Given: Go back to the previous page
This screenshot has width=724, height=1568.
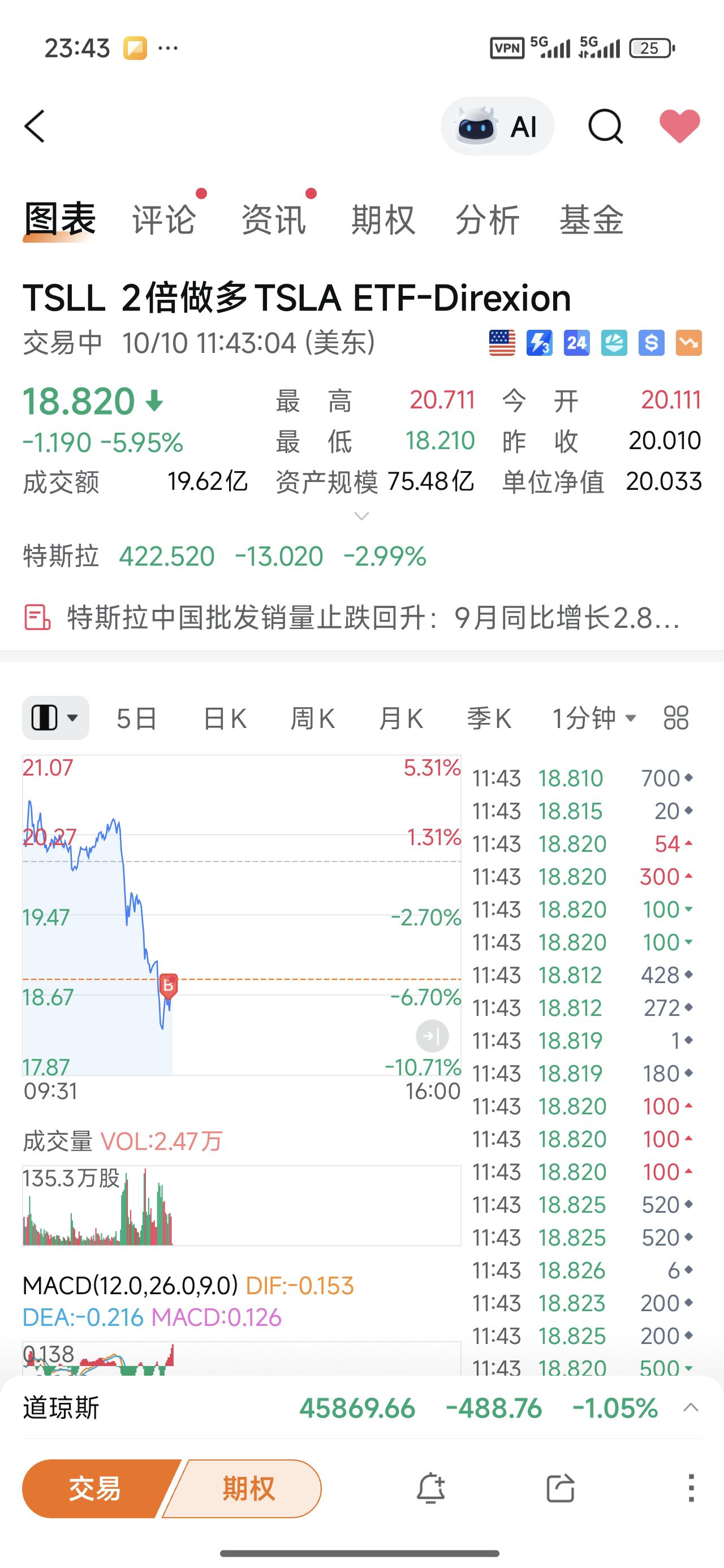Looking at the screenshot, I should click(35, 126).
